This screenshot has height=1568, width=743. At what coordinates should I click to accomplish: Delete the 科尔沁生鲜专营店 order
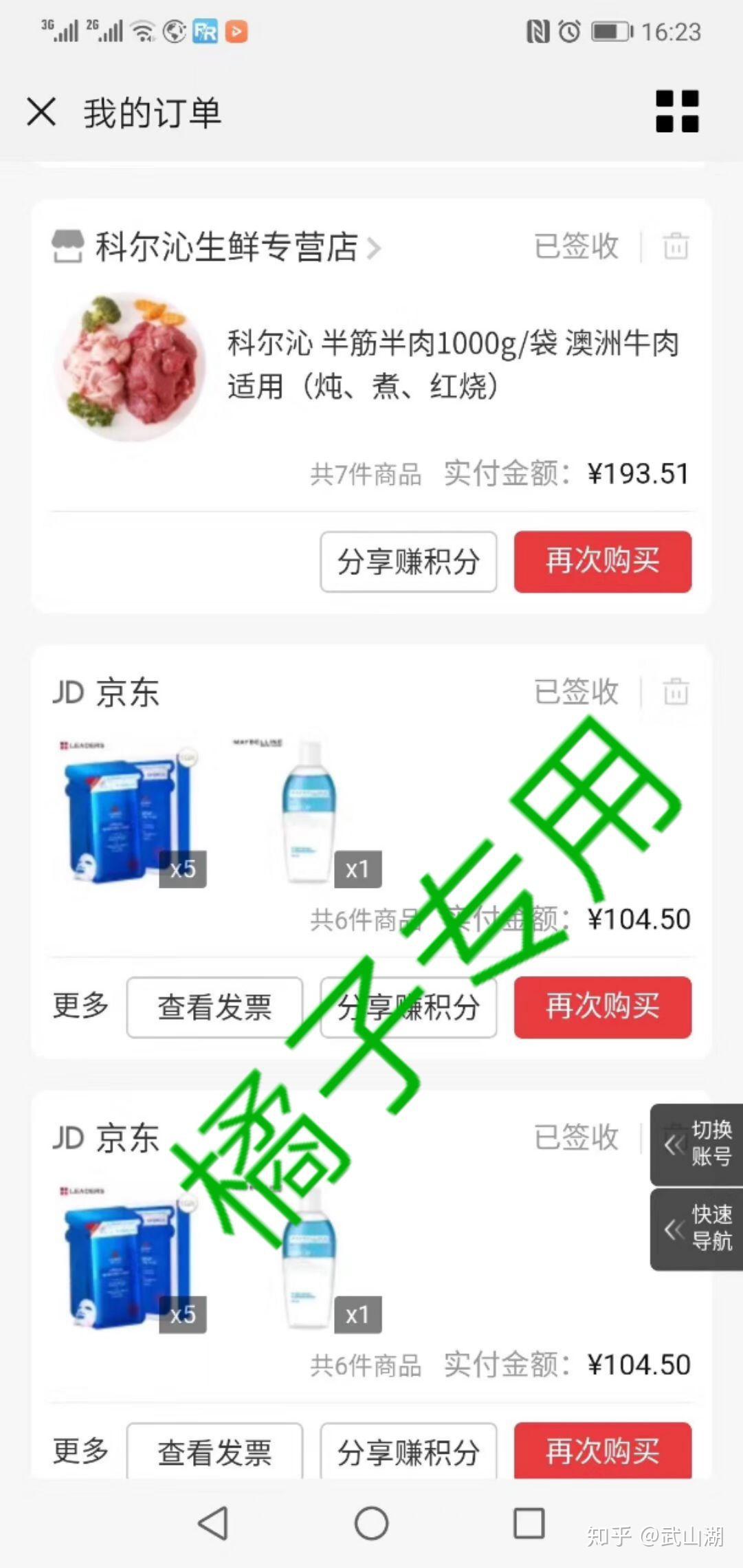point(676,246)
